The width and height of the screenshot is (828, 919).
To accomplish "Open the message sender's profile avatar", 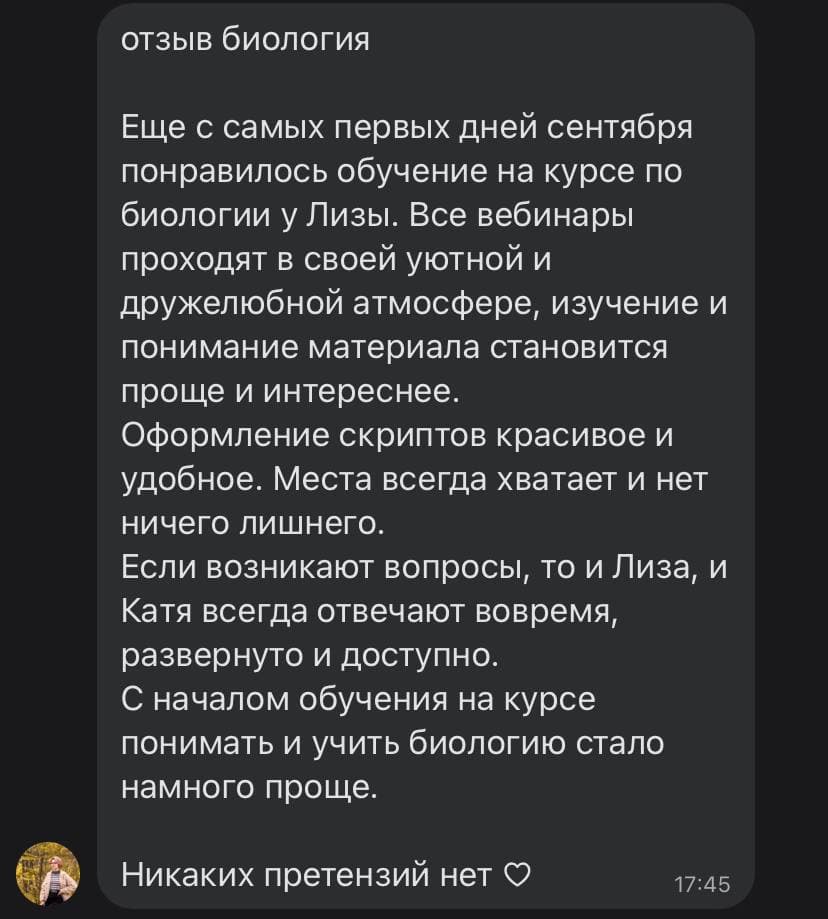I will coord(50,873).
